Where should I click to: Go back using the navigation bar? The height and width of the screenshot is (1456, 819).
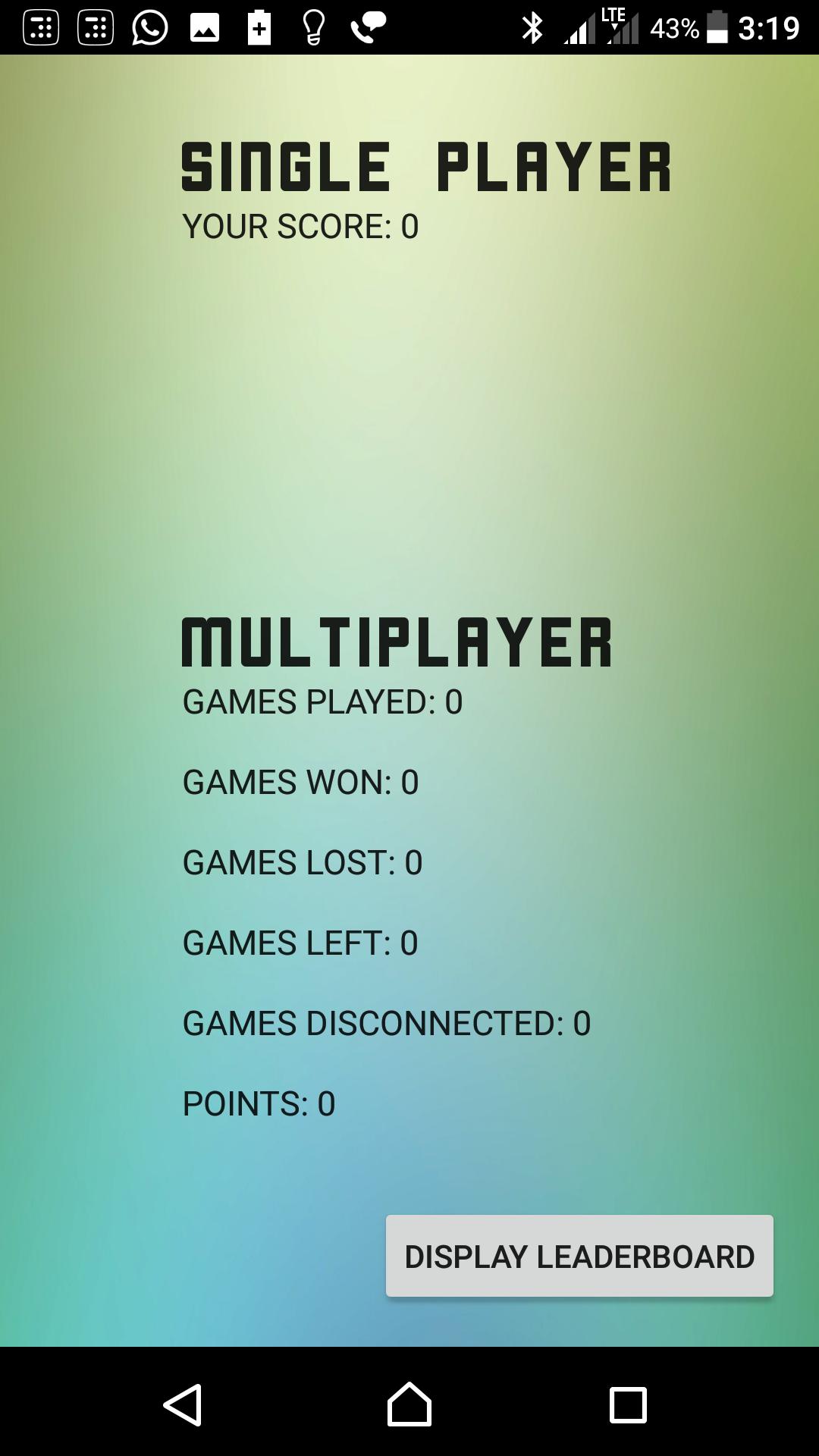[183, 1404]
